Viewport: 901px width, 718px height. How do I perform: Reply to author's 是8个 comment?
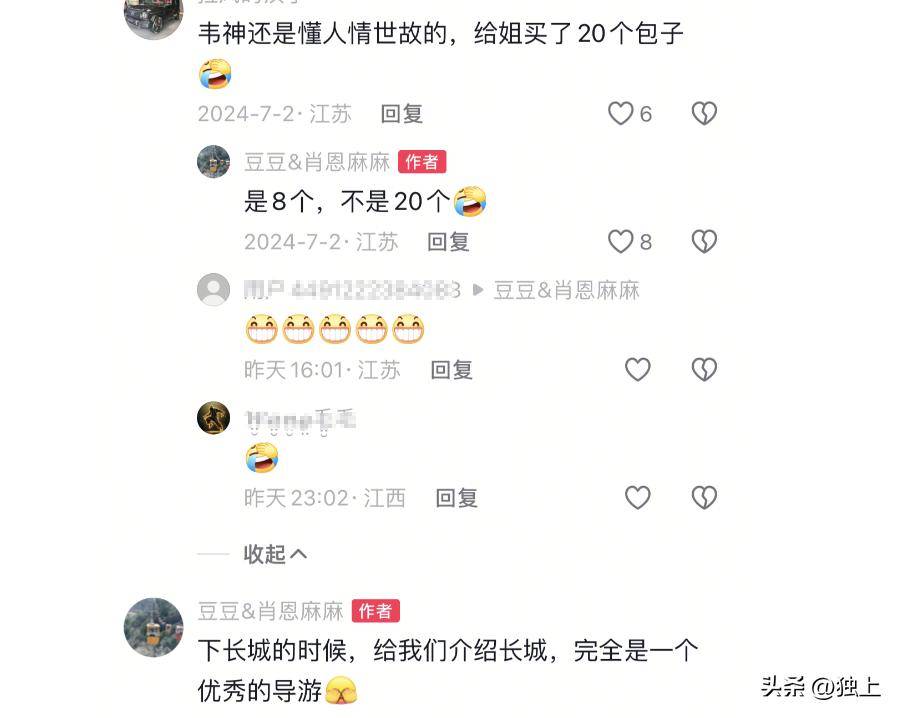[x=448, y=241]
